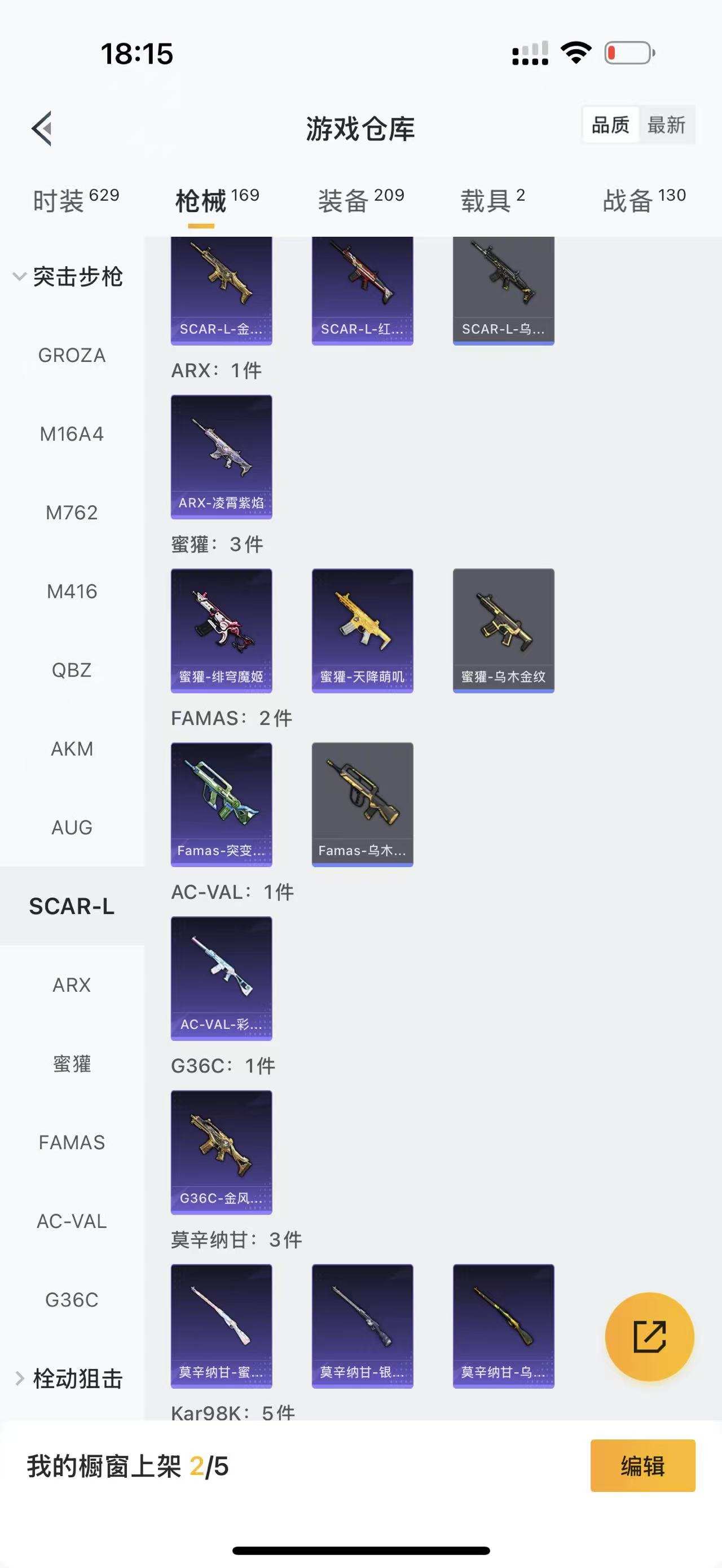This screenshot has width=722, height=1568.
Task: Sort inventory by 品质
Action: coord(610,125)
